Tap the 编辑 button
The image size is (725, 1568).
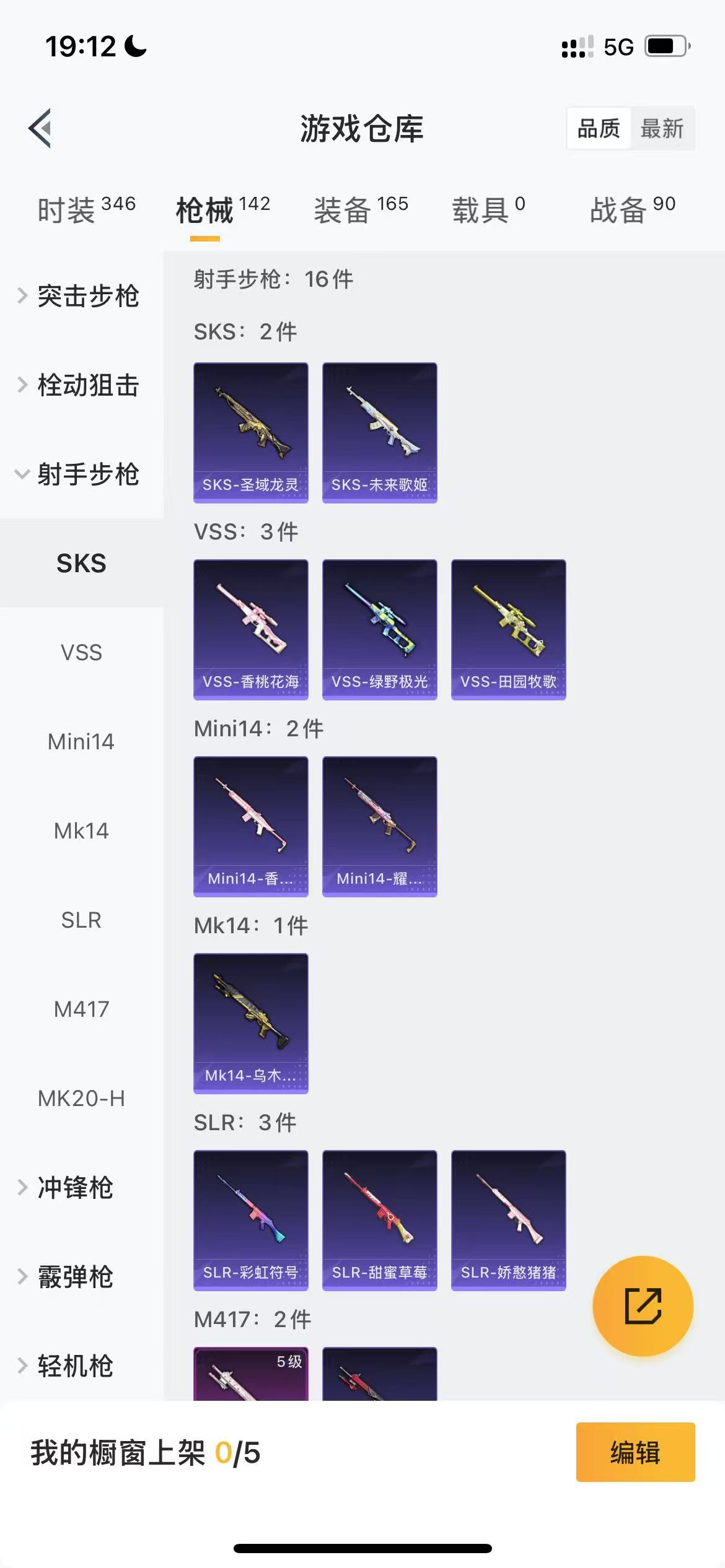coord(635,1452)
